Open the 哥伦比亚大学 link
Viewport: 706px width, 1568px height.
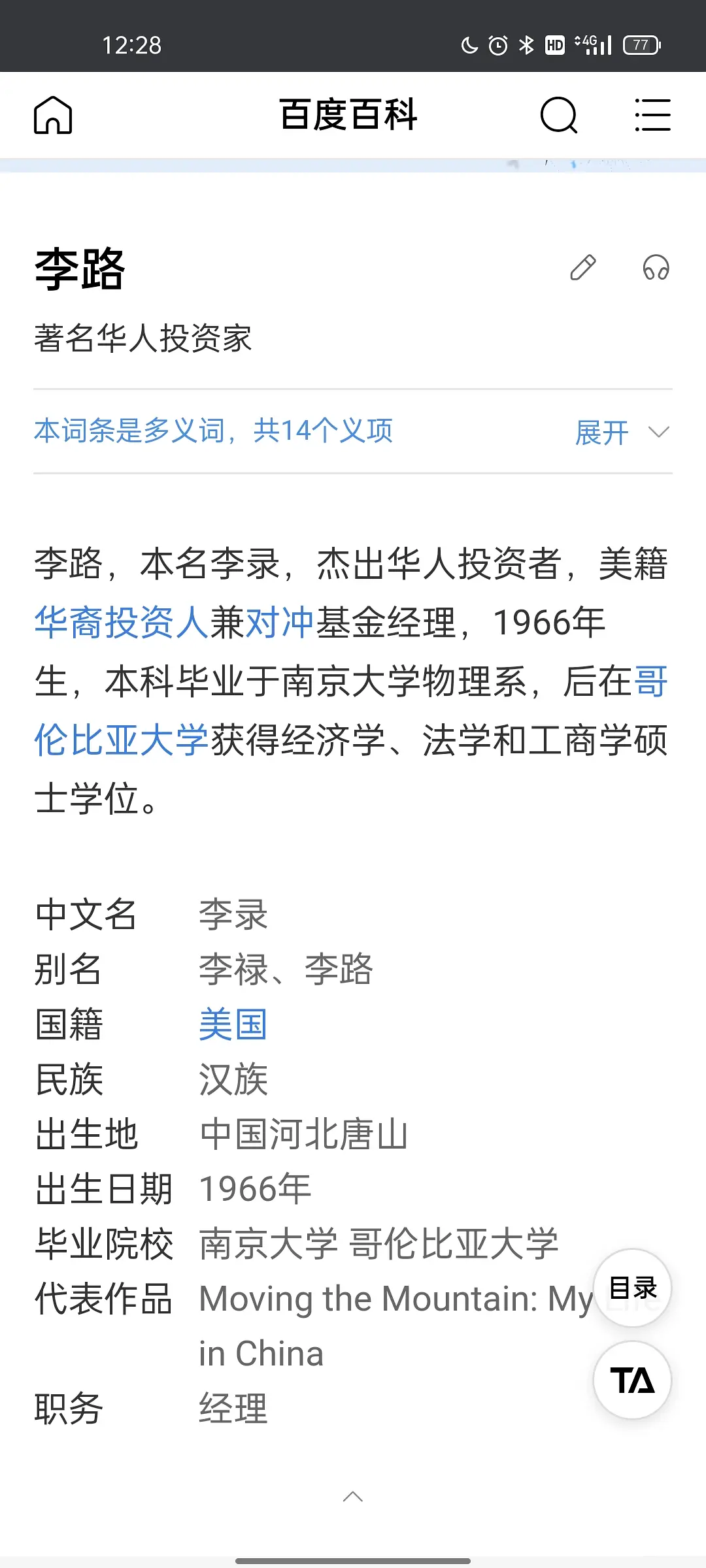pos(121,740)
